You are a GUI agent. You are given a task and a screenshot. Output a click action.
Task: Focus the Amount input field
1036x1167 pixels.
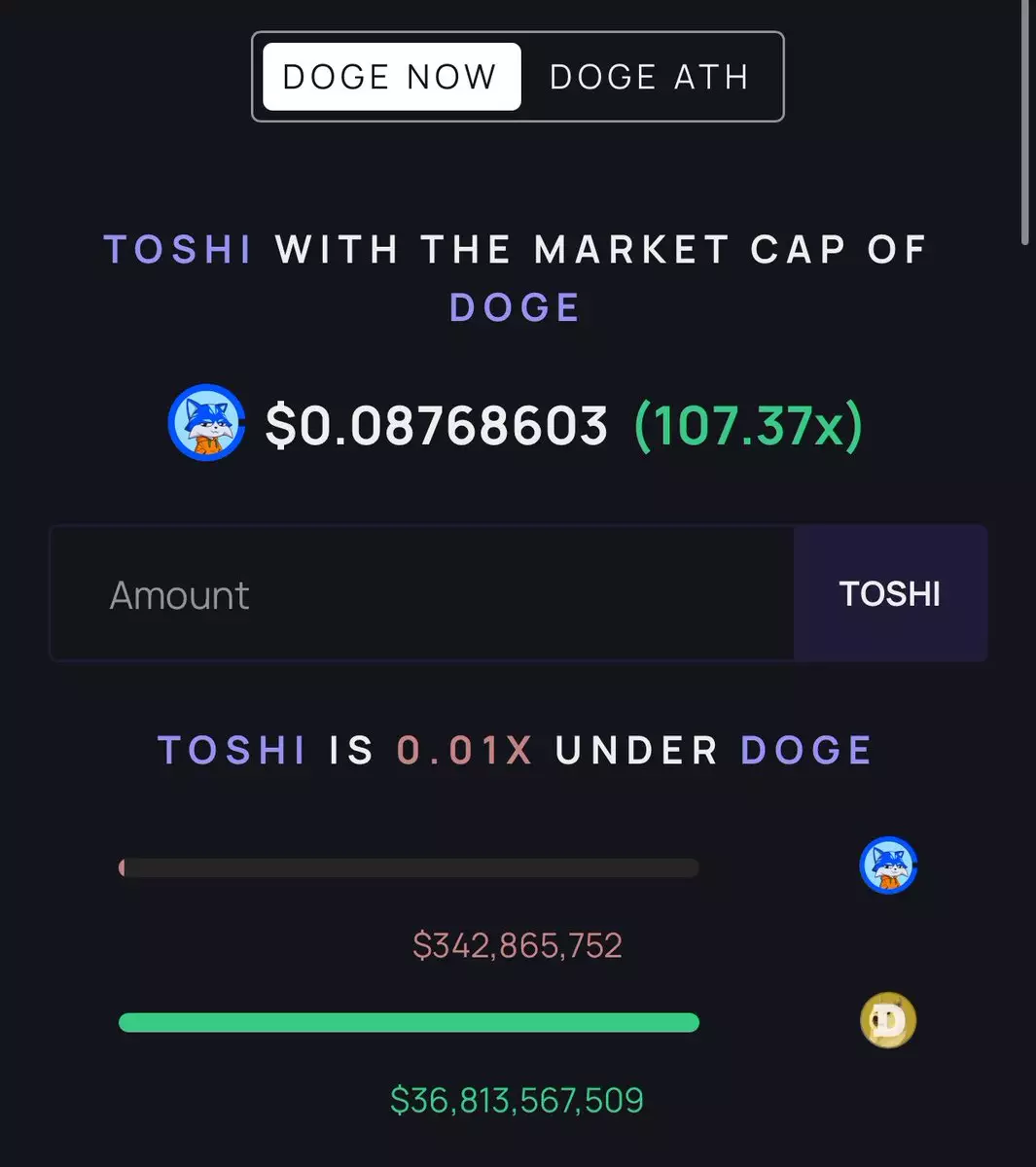click(421, 594)
